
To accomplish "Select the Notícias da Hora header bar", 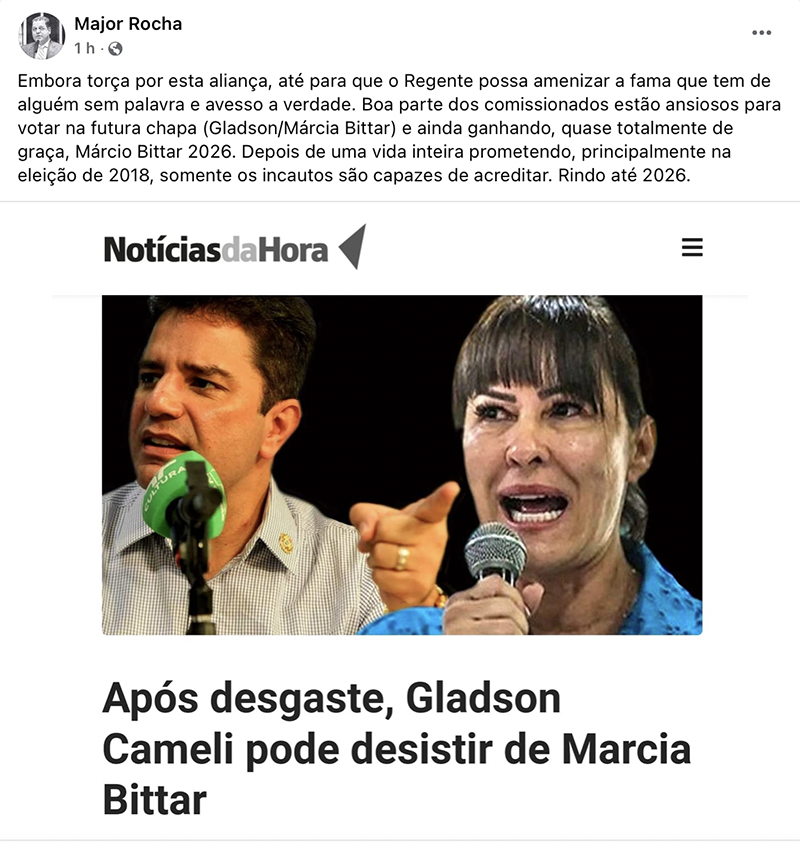I will click(x=400, y=246).
